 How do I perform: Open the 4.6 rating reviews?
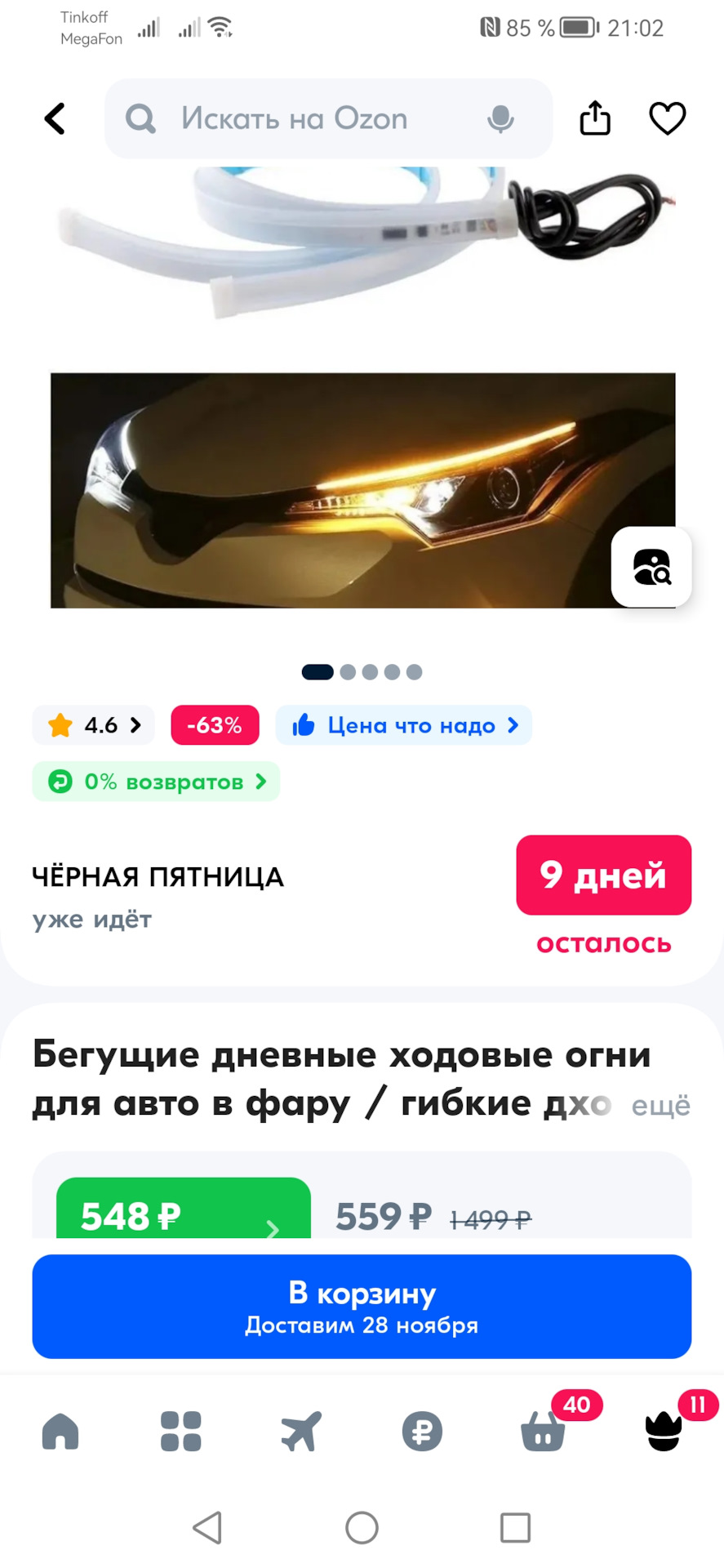[x=94, y=725]
